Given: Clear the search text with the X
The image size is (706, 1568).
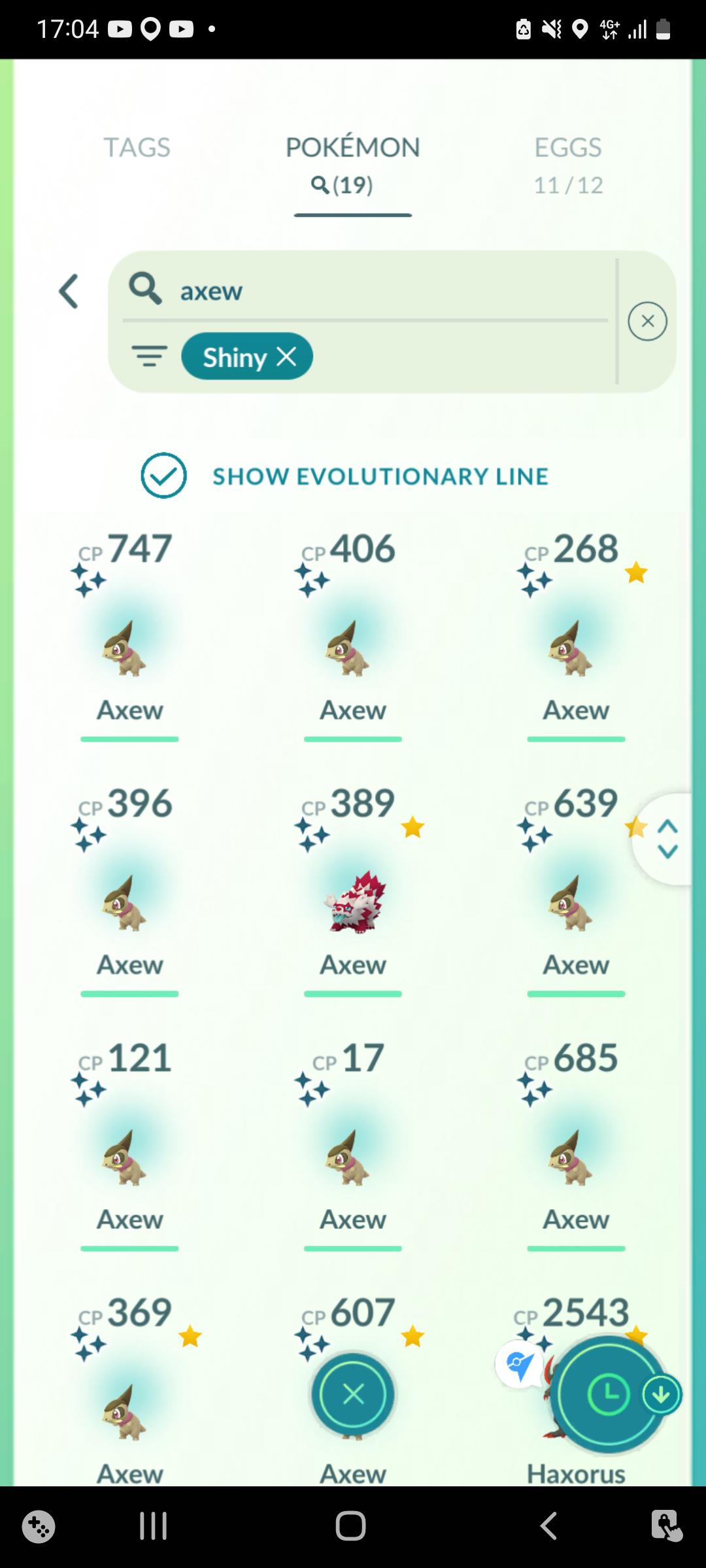Looking at the screenshot, I should click(x=647, y=321).
